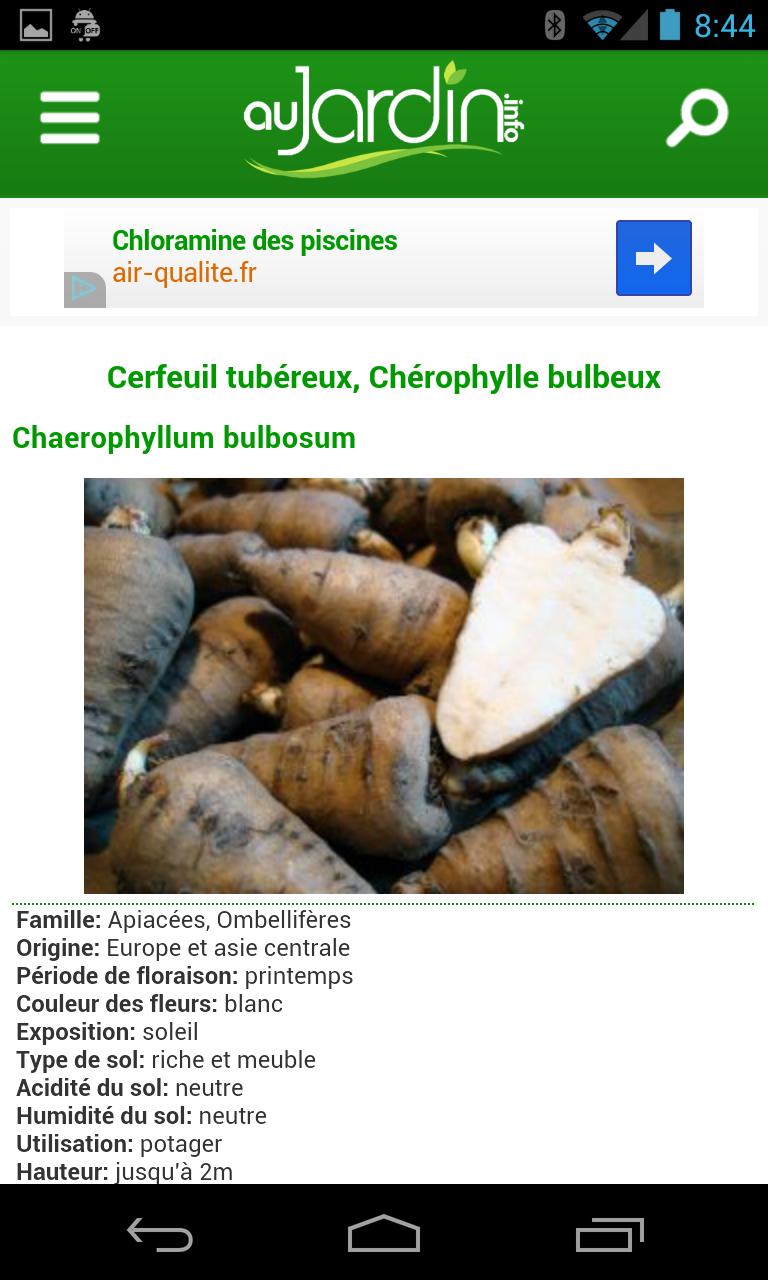Tap the cellular signal icon
This screenshot has width=768, height=1280.
coord(634,25)
